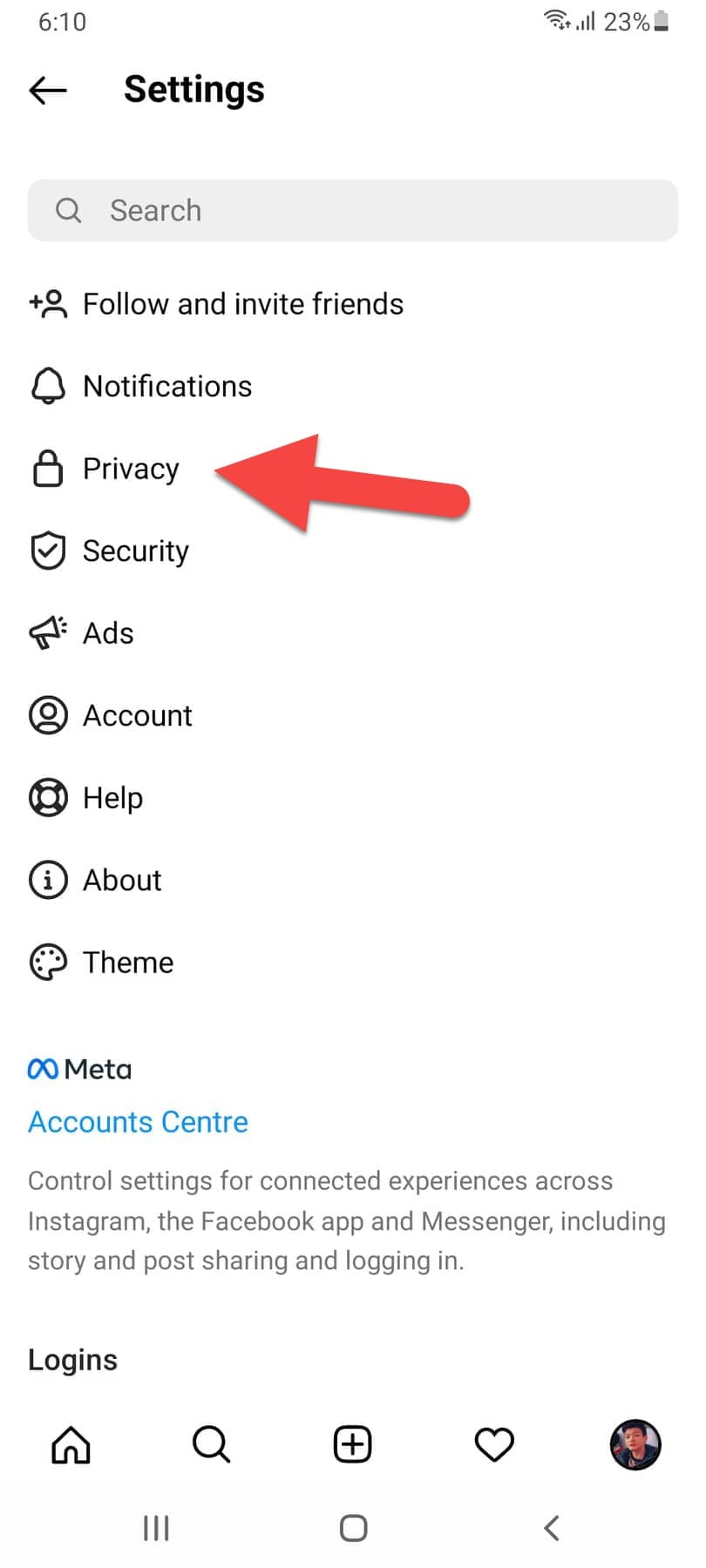706x1568 pixels.
Task: Go back from Settings
Action: (48, 90)
